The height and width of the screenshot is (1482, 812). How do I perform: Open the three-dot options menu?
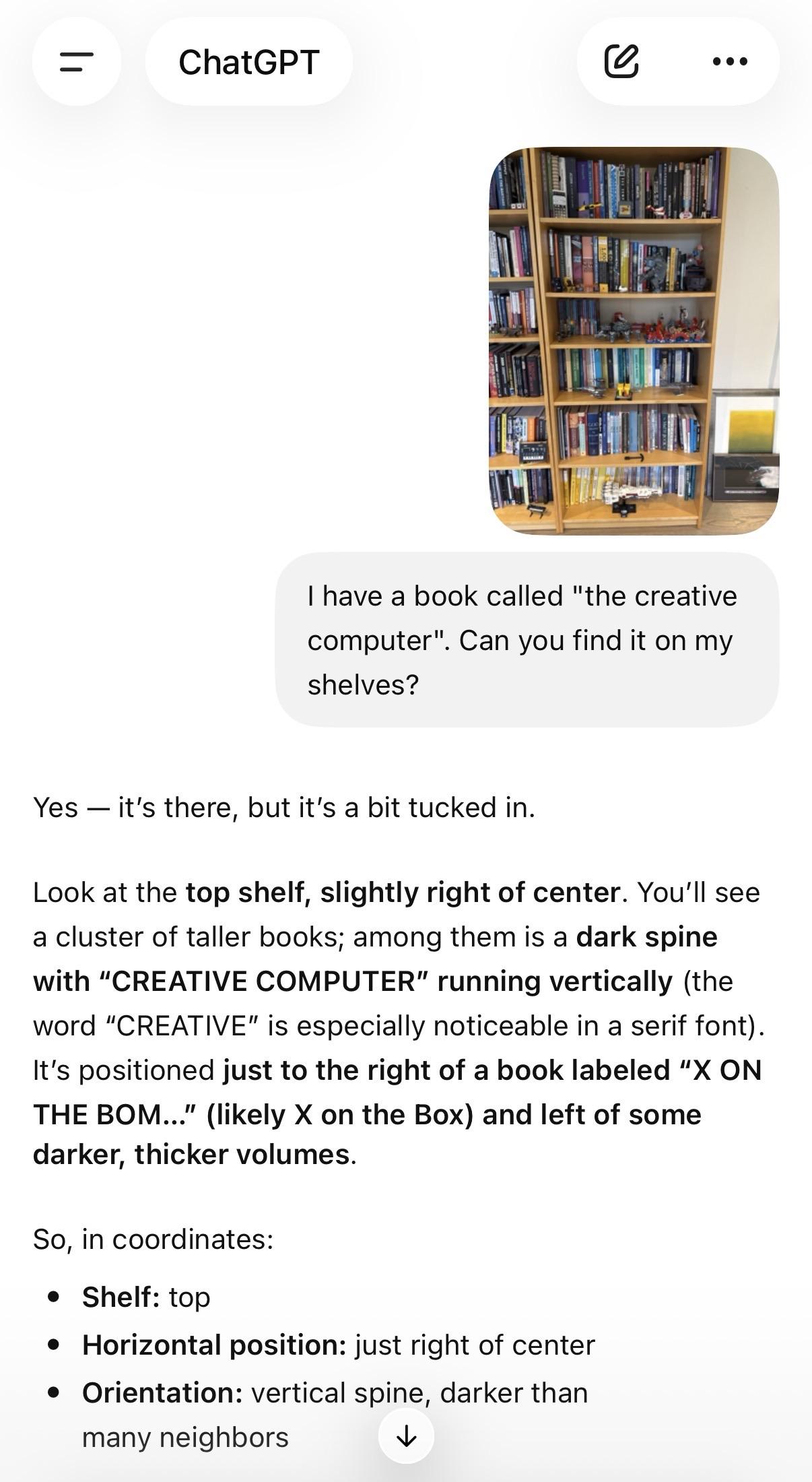tap(730, 62)
